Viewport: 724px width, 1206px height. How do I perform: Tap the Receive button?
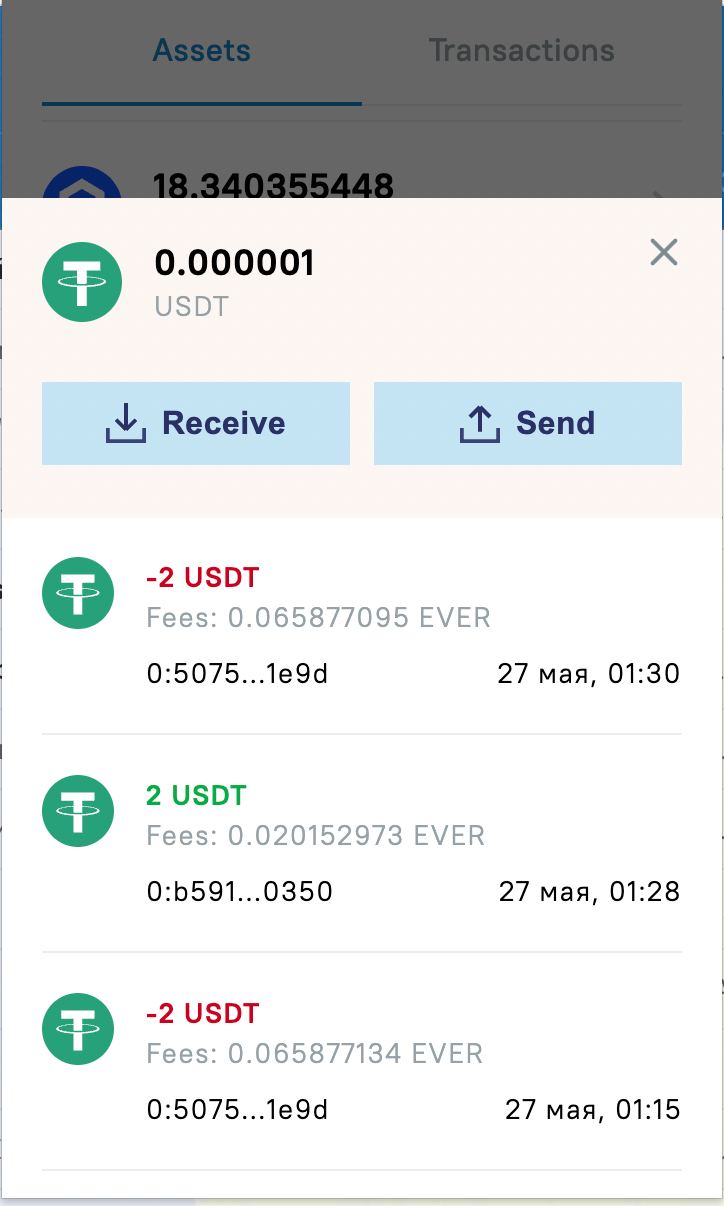(x=196, y=423)
